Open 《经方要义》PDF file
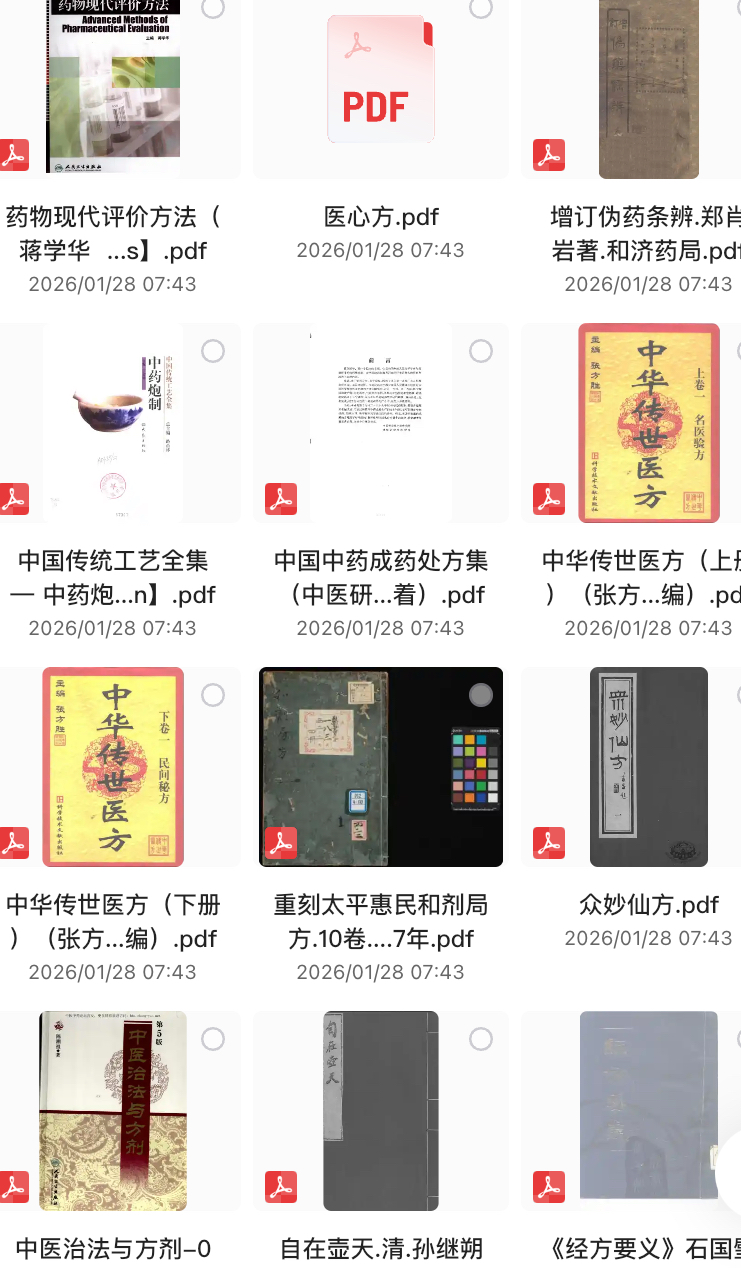Screen dimensions: 741x1268 [x=648, y=1110]
